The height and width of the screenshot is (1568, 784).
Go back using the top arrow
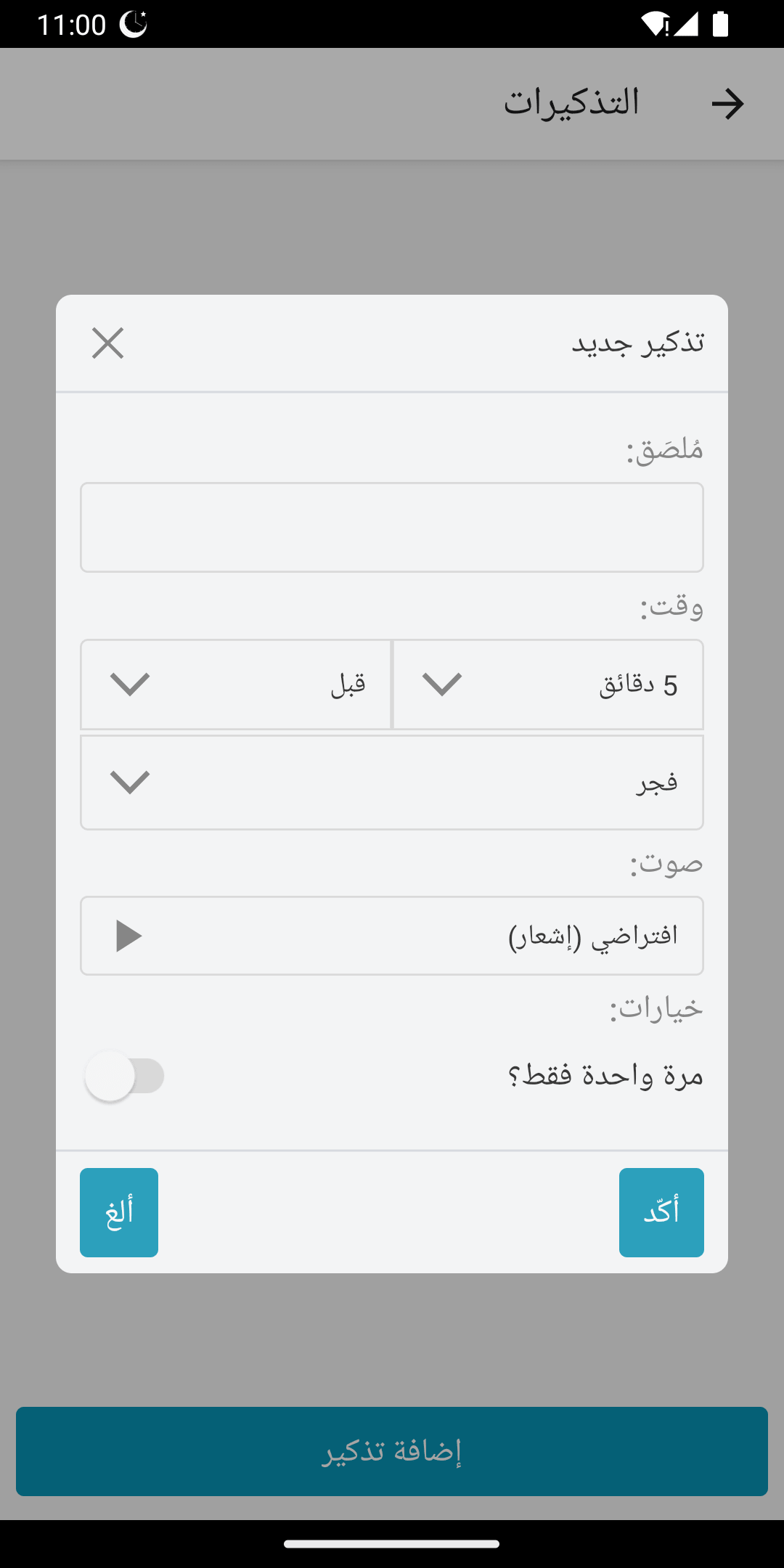point(727,104)
